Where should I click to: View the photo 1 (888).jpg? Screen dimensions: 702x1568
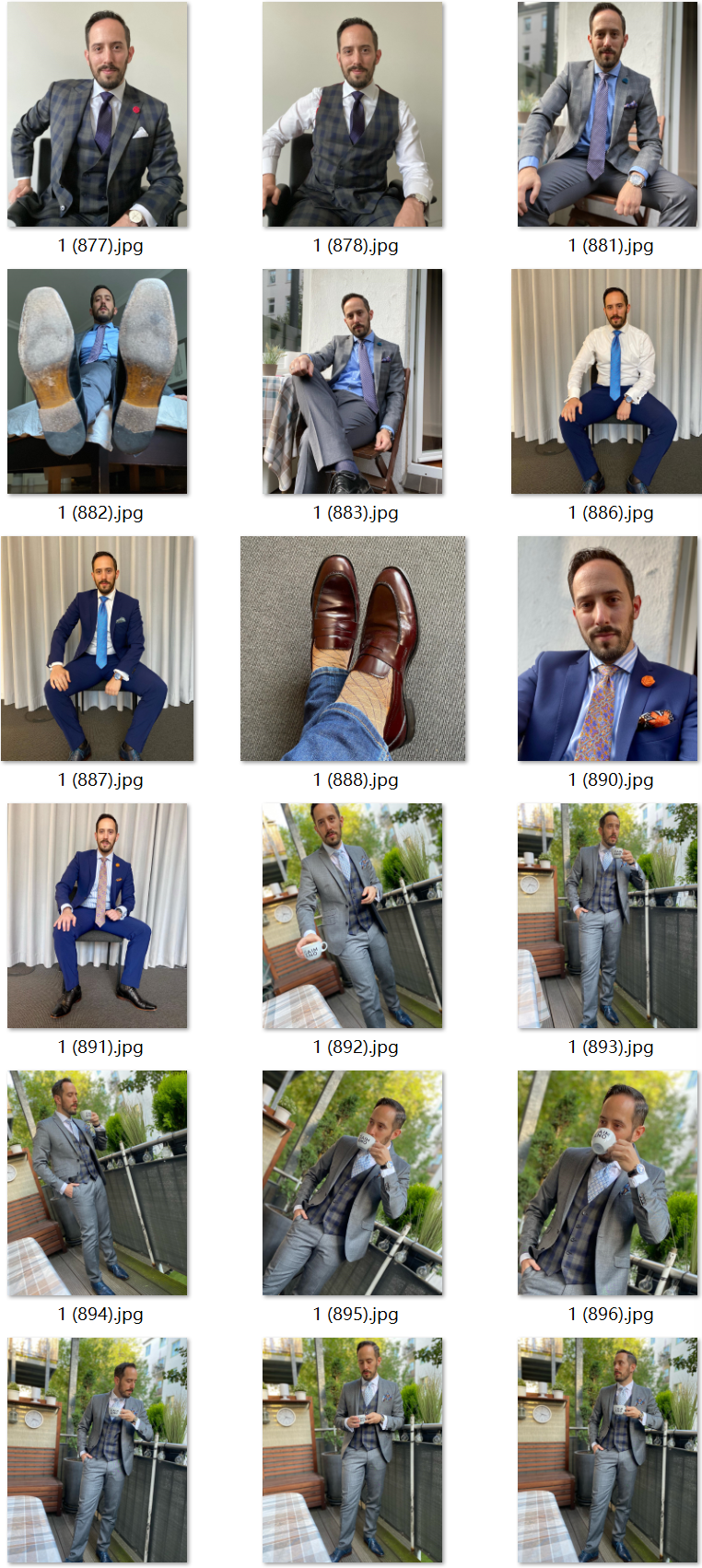tap(353, 649)
